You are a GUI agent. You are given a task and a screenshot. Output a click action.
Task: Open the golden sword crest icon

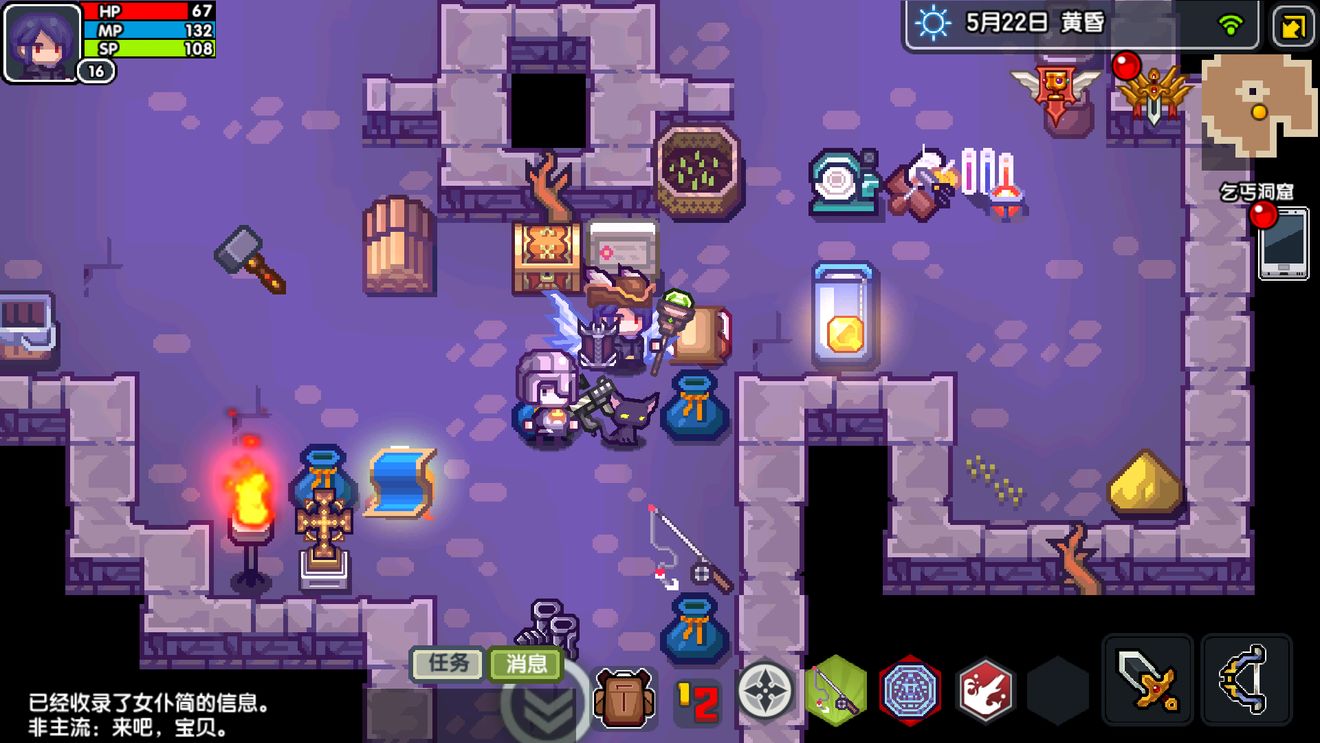(1154, 95)
